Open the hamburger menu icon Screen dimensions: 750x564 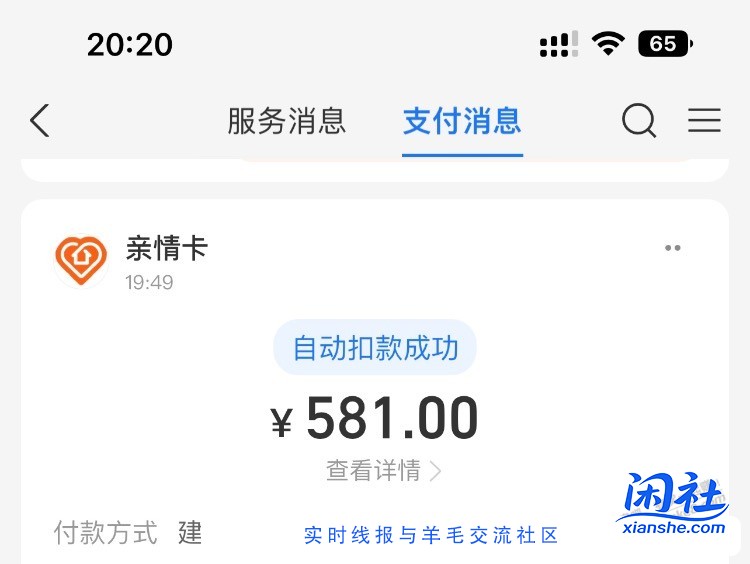click(704, 121)
